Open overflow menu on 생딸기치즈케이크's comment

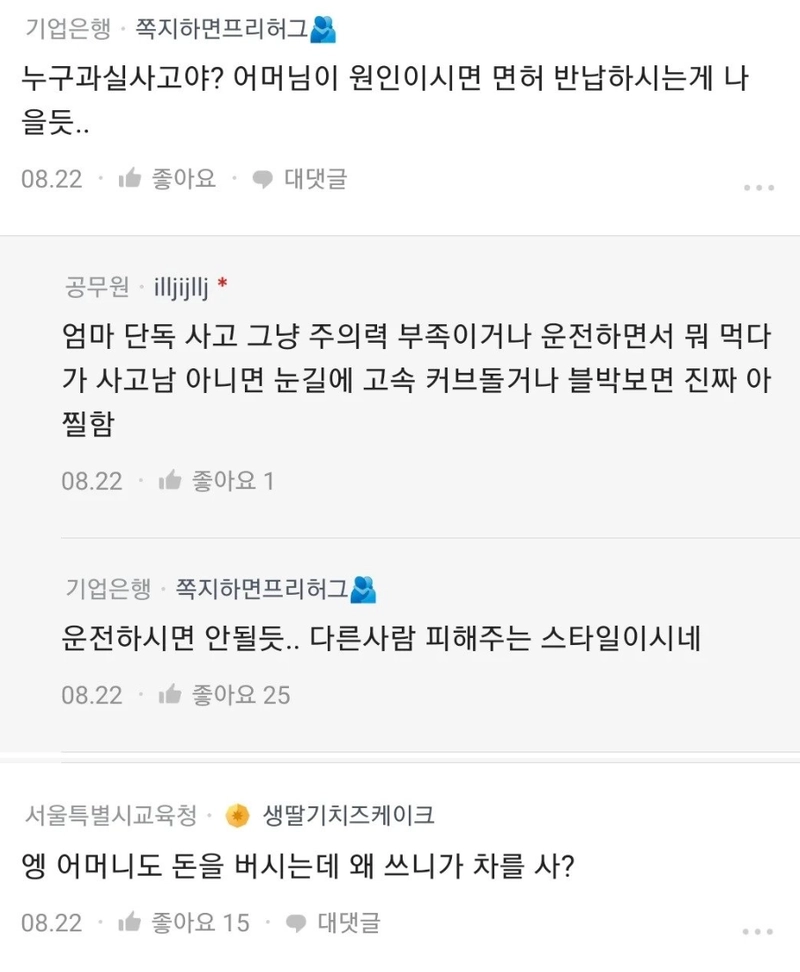(759, 930)
